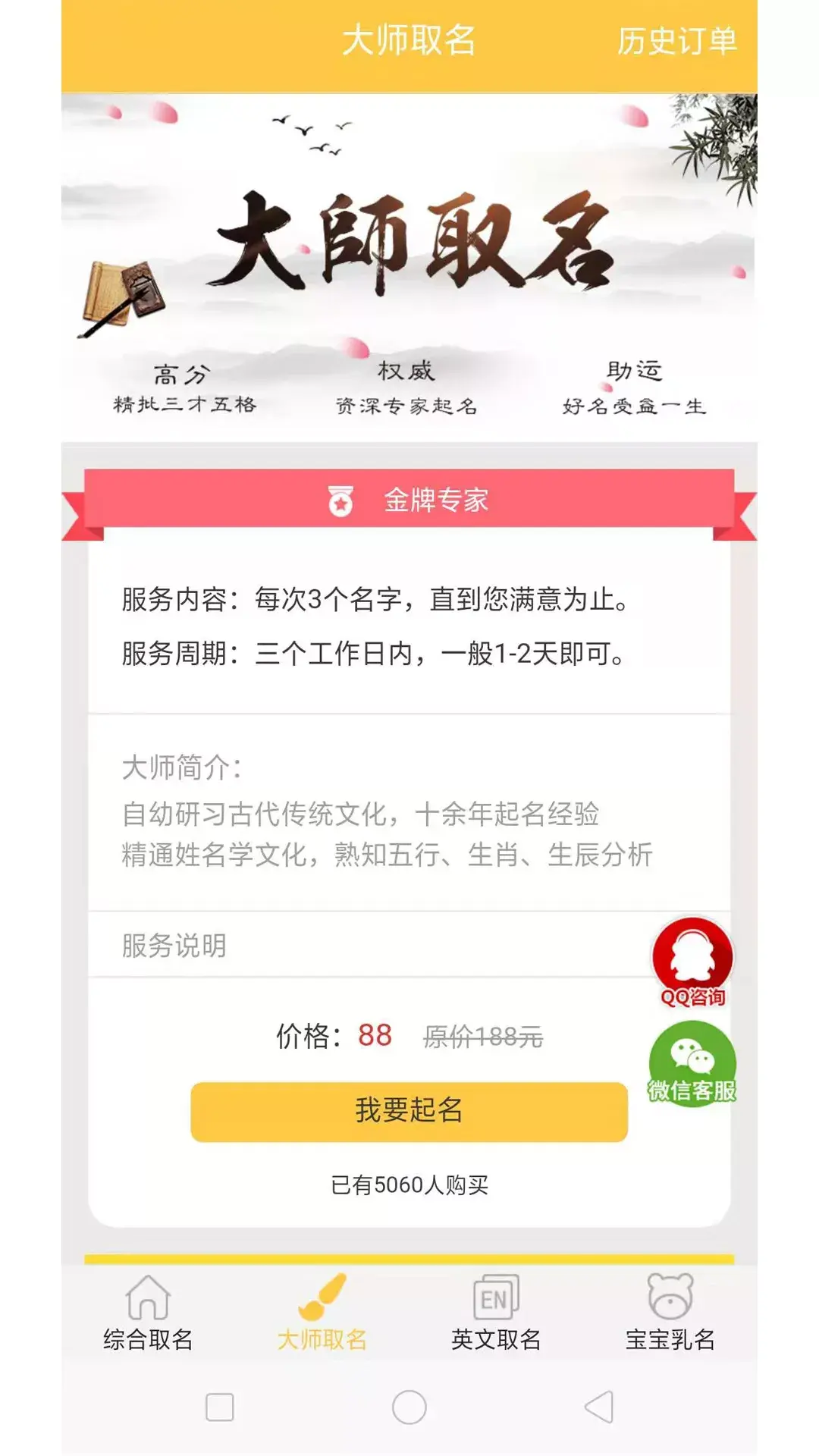Screen dimensions: 819x1456
Task: Tap the system back button
Action: click(598, 1407)
